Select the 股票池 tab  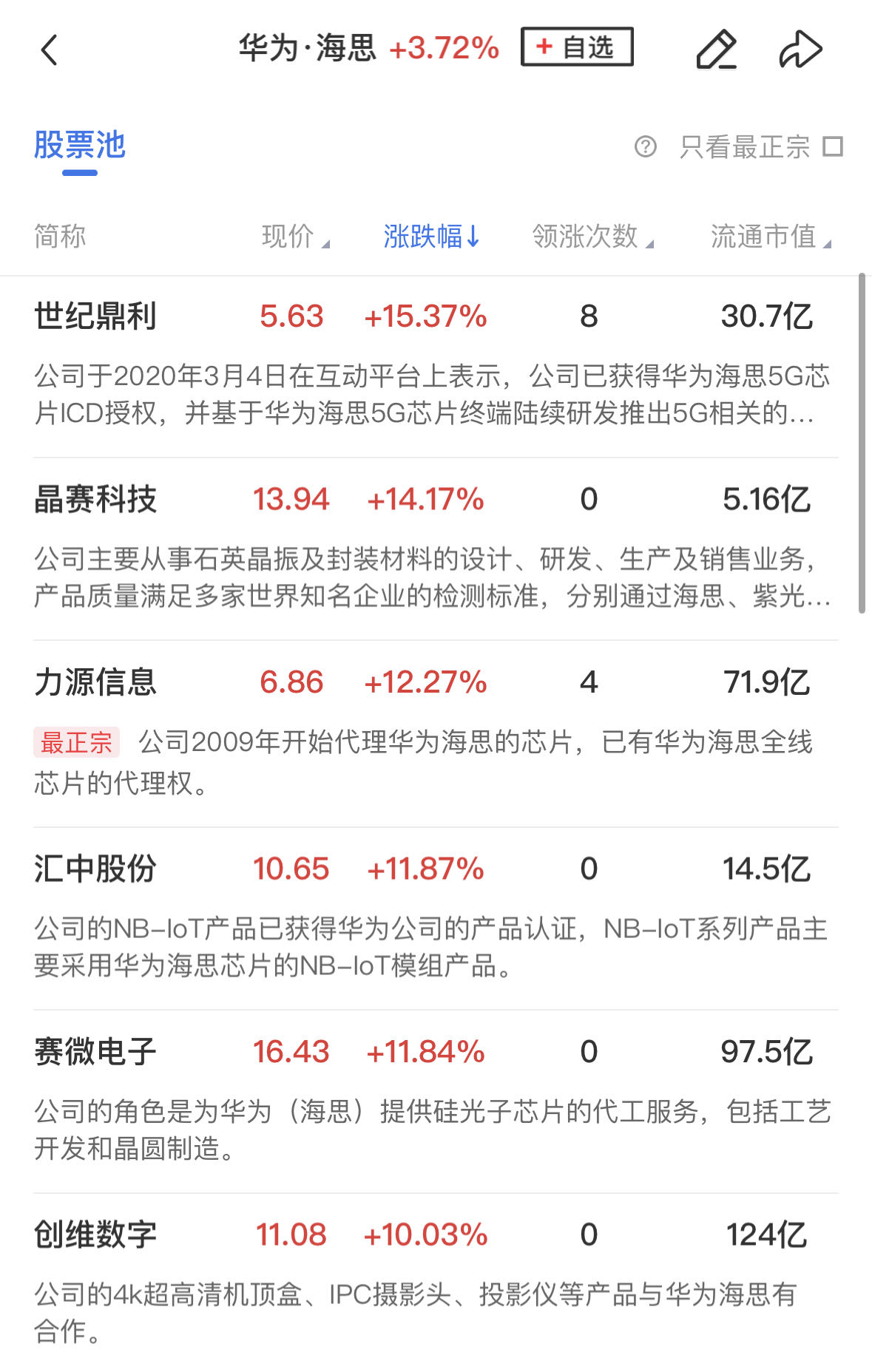[80, 146]
